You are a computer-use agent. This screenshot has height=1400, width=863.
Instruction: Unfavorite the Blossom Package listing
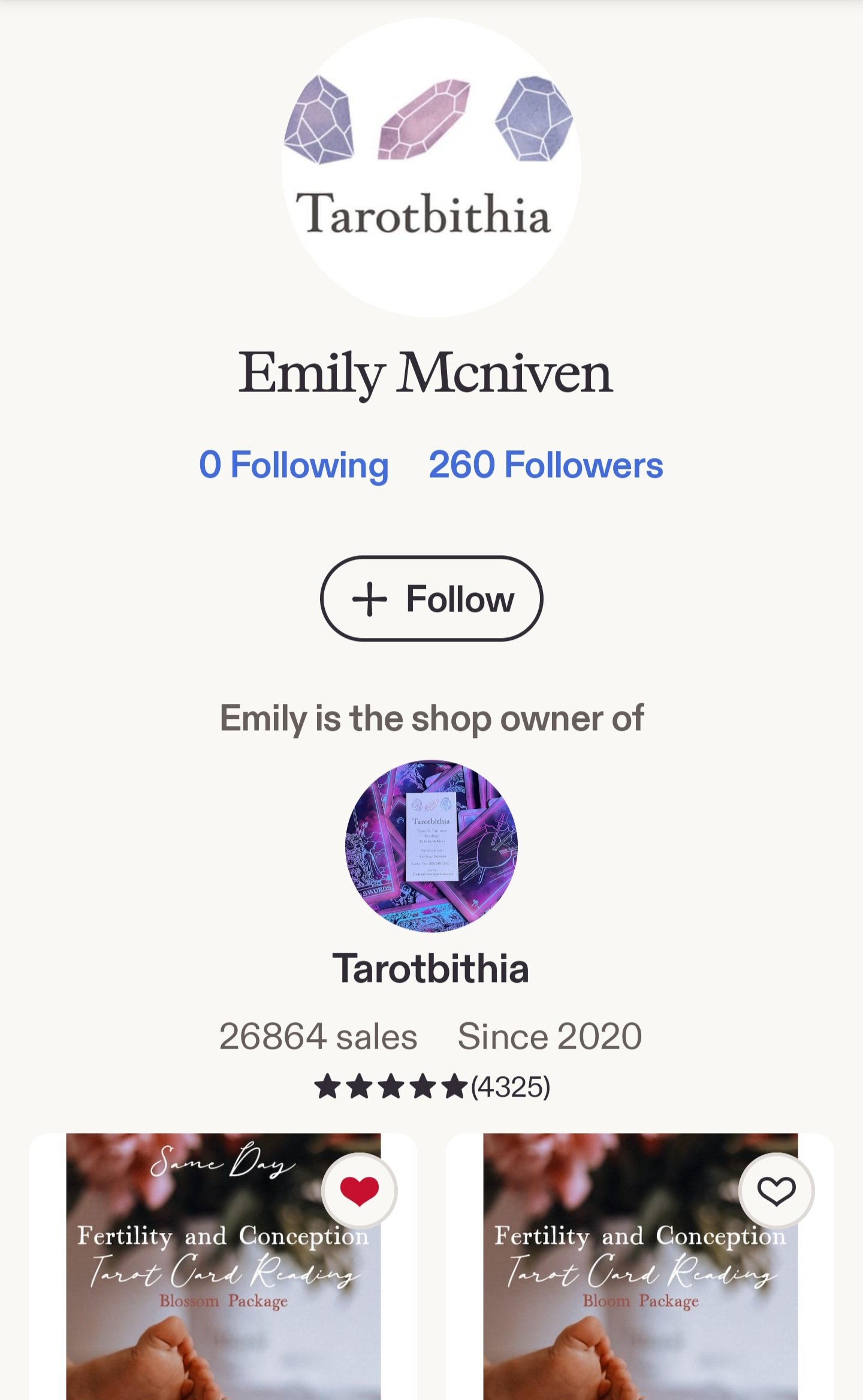tap(359, 1191)
